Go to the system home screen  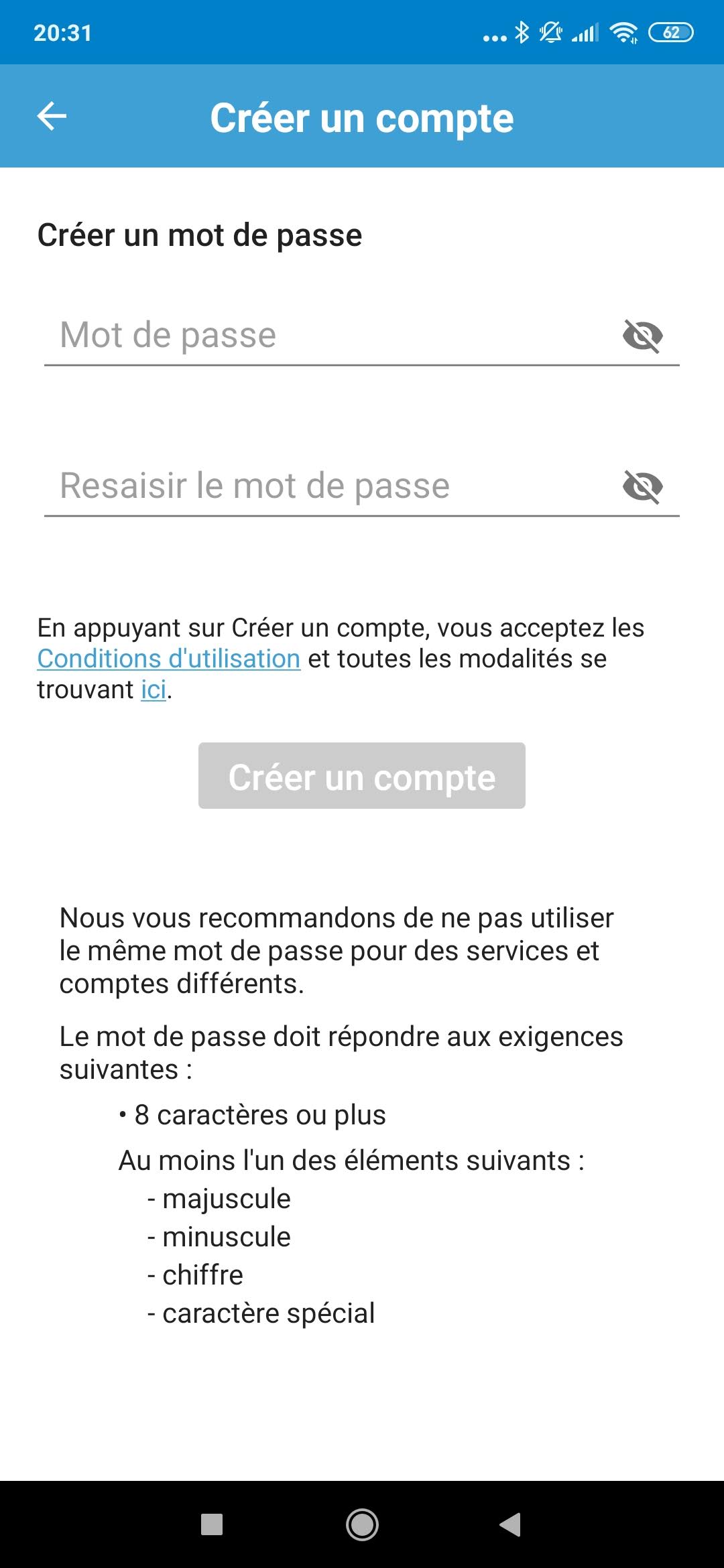coord(362,1524)
